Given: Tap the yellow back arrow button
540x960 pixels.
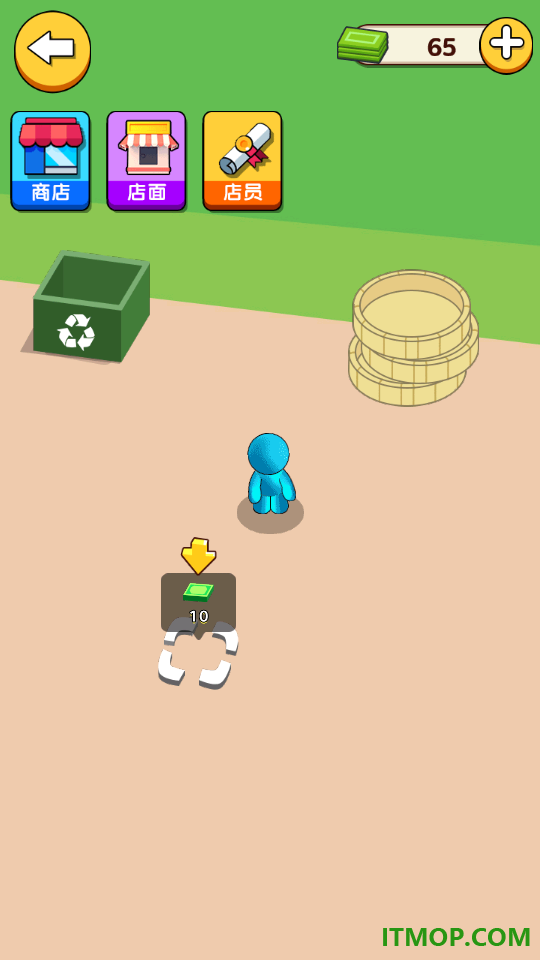Looking at the screenshot, I should (x=53, y=51).
